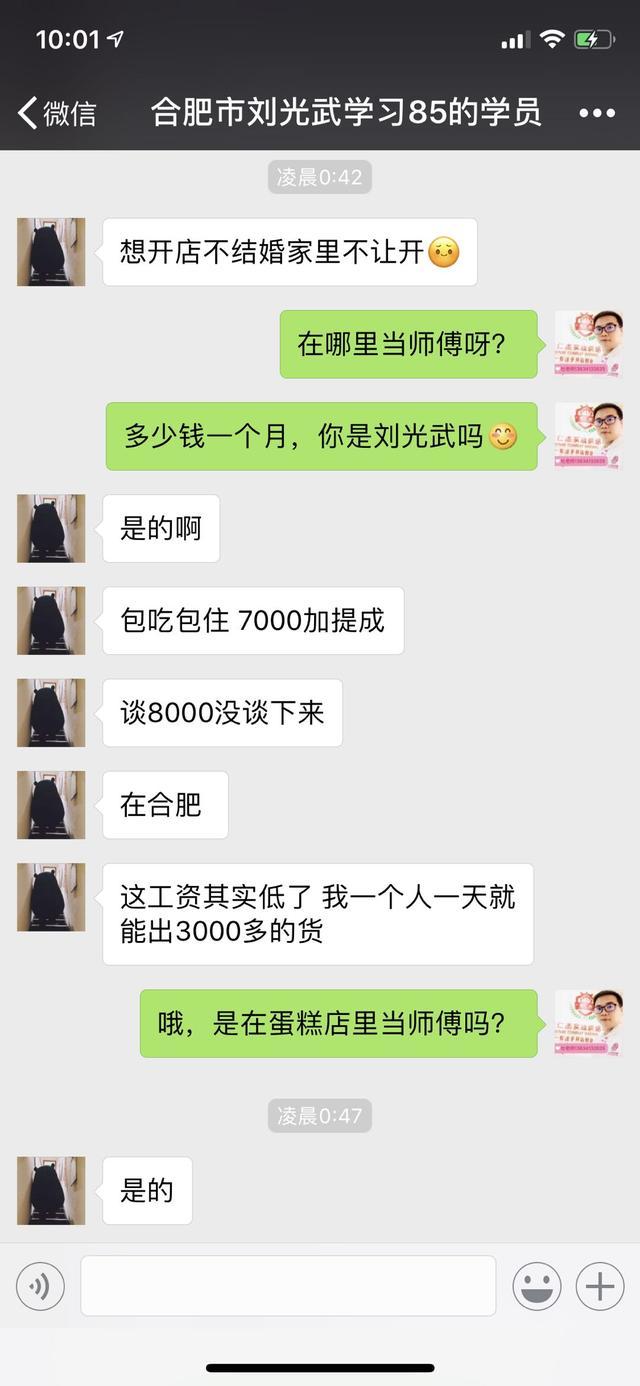Tap the message text input field

pos(288,1286)
